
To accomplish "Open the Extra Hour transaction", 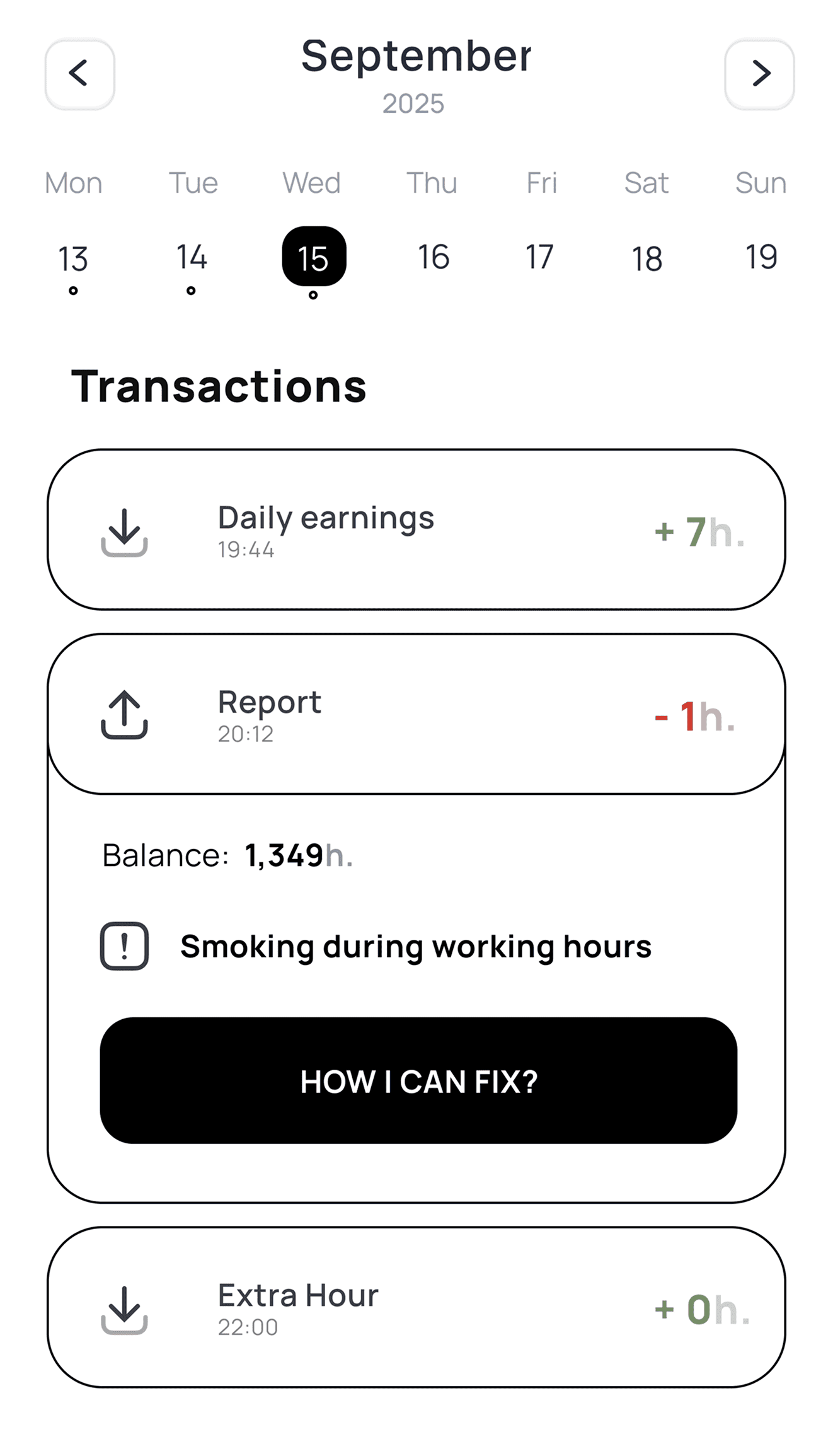I will point(416,1308).
